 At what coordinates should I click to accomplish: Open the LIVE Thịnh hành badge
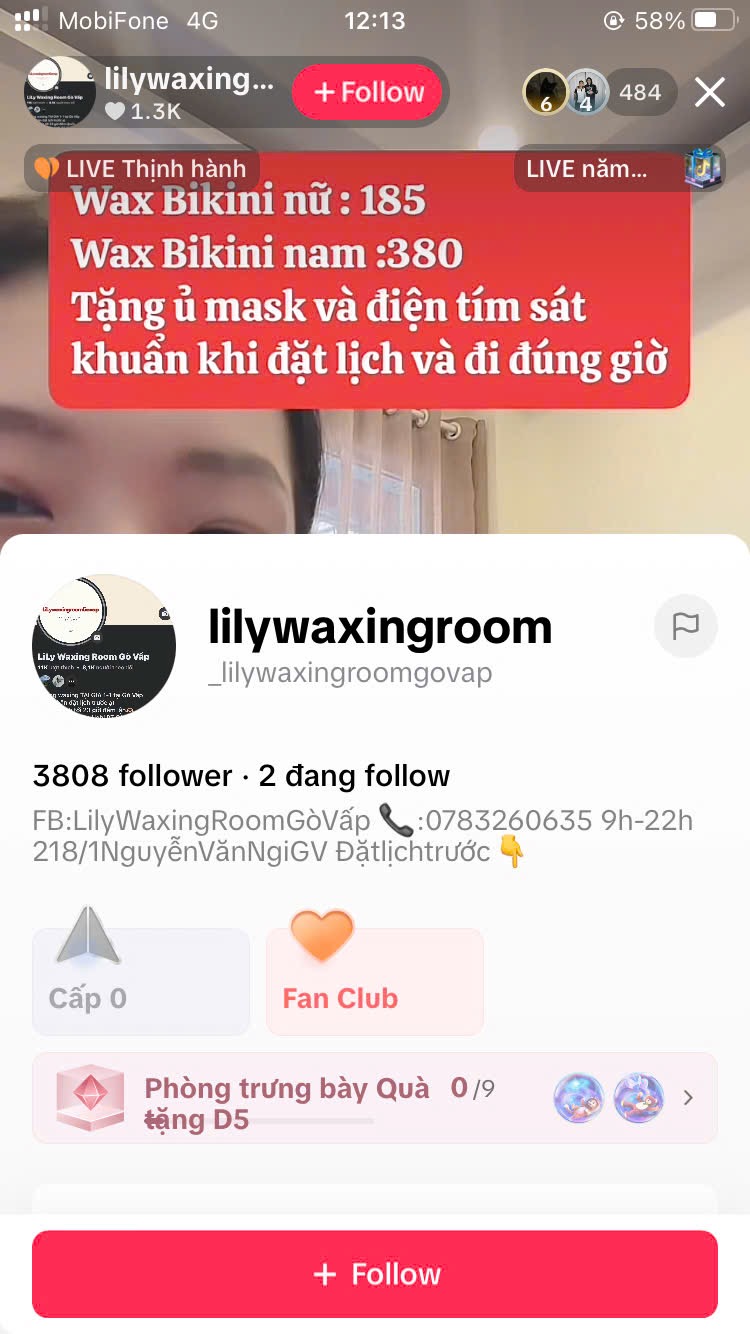(142, 169)
